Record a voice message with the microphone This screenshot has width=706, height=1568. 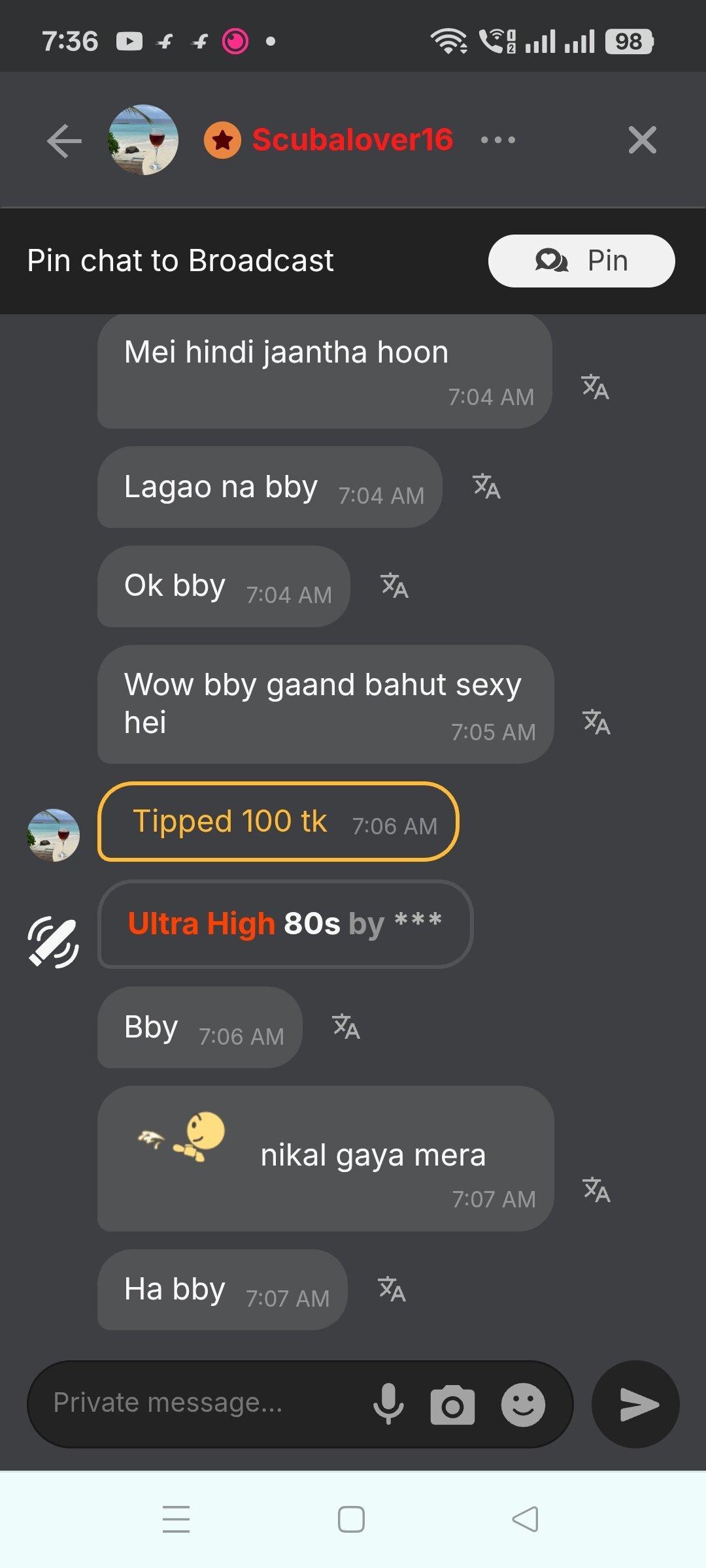(388, 1404)
